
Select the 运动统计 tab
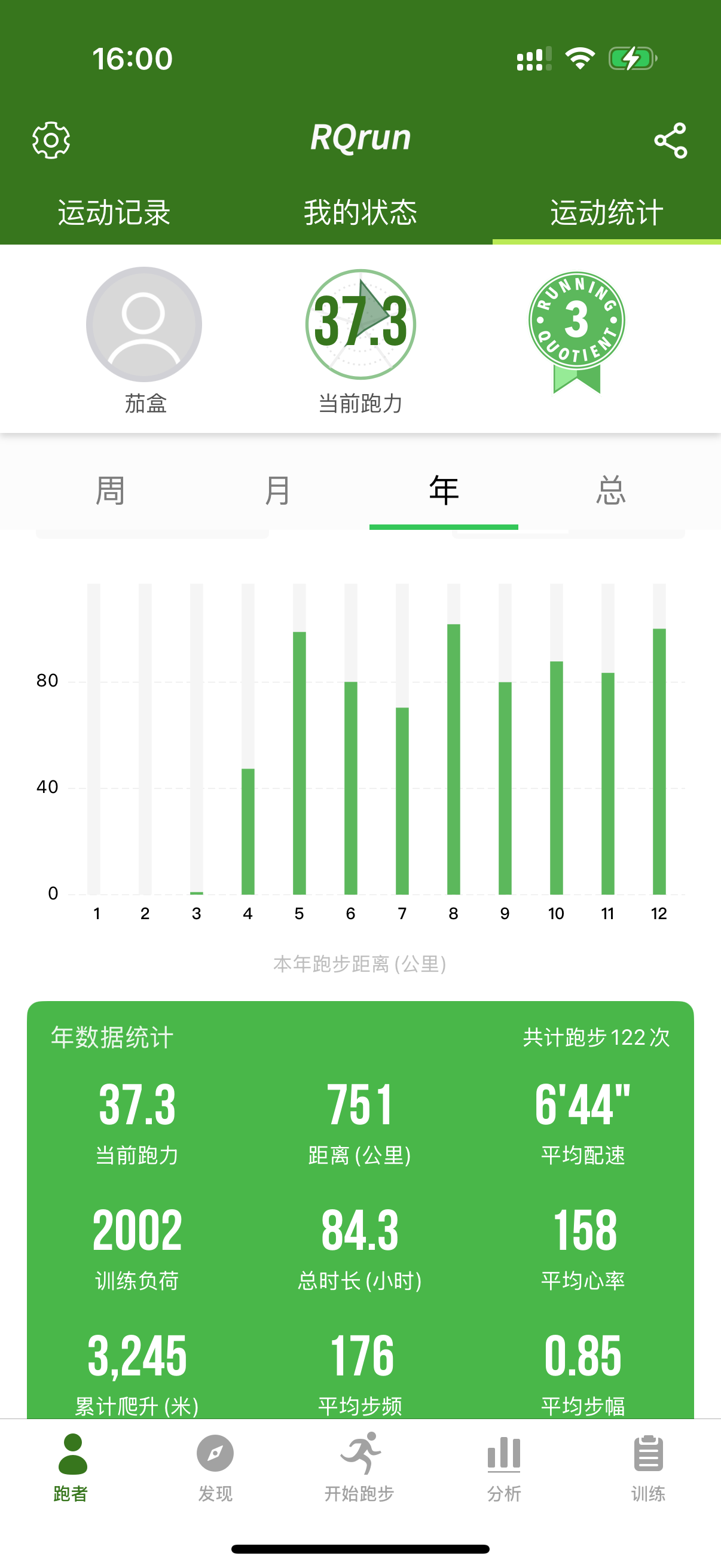coord(607,213)
